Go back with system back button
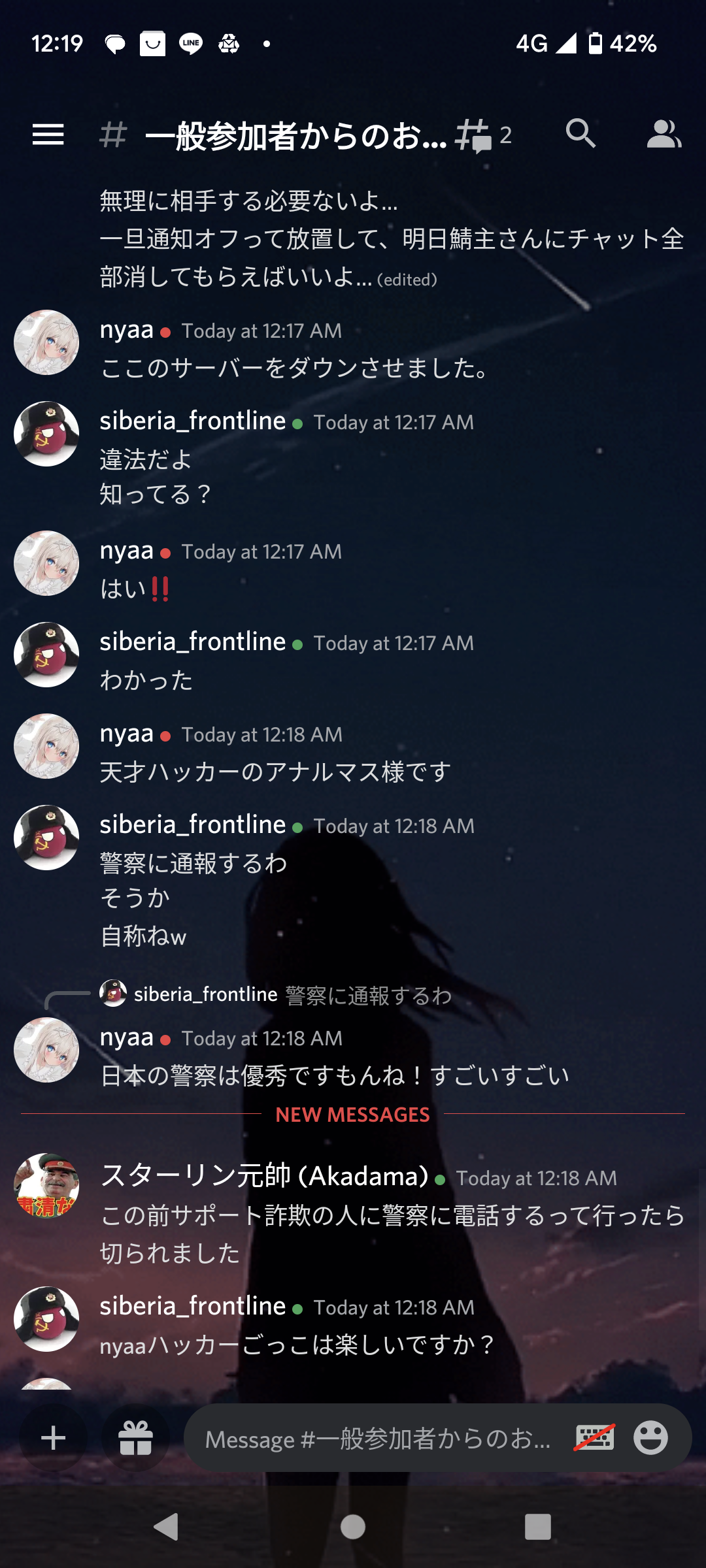The height and width of the screenshot is (1568, 706). (x=166, y=1527)
